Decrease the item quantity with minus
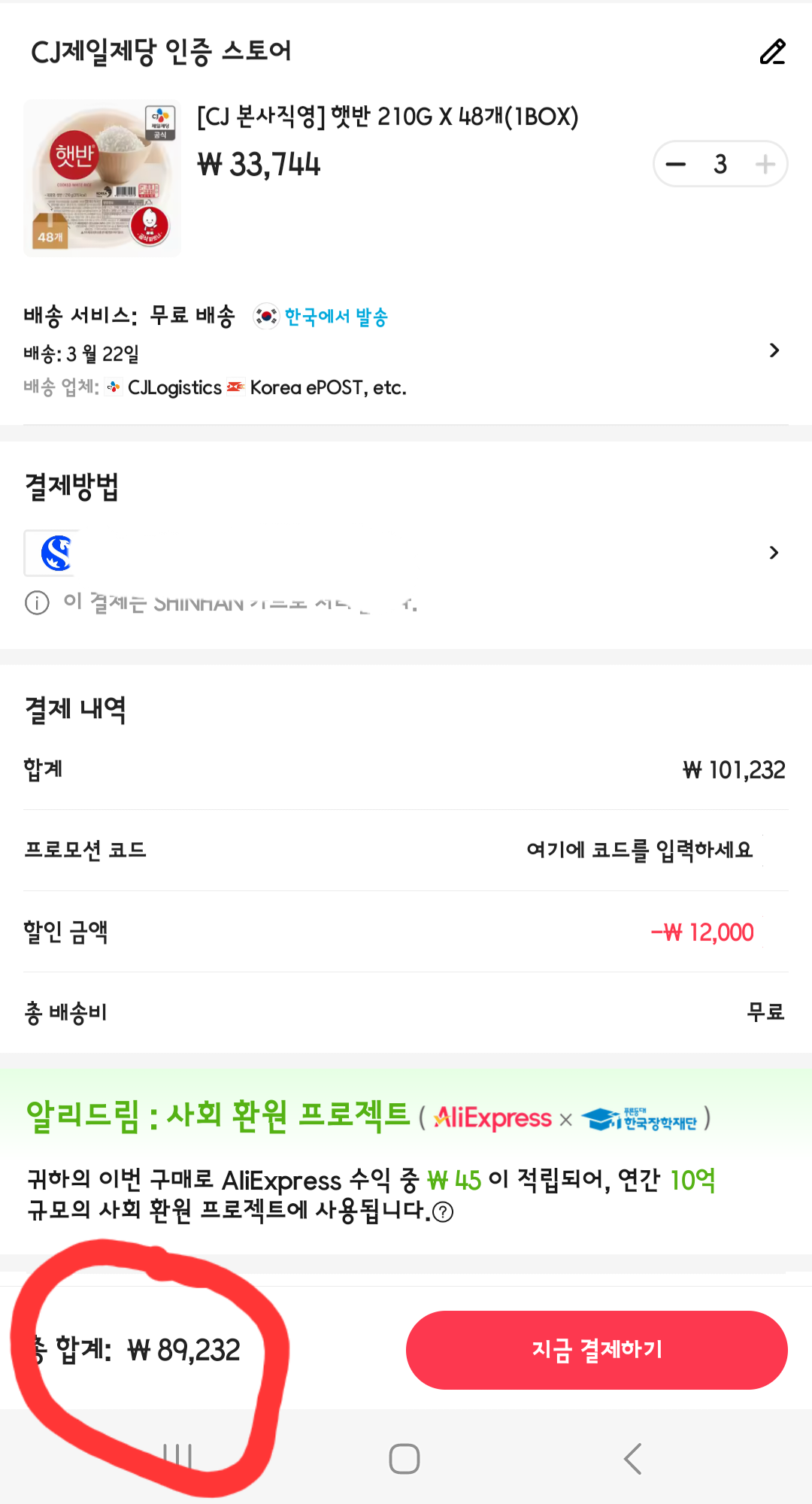Screen dimensions: 812x1504 676,164
